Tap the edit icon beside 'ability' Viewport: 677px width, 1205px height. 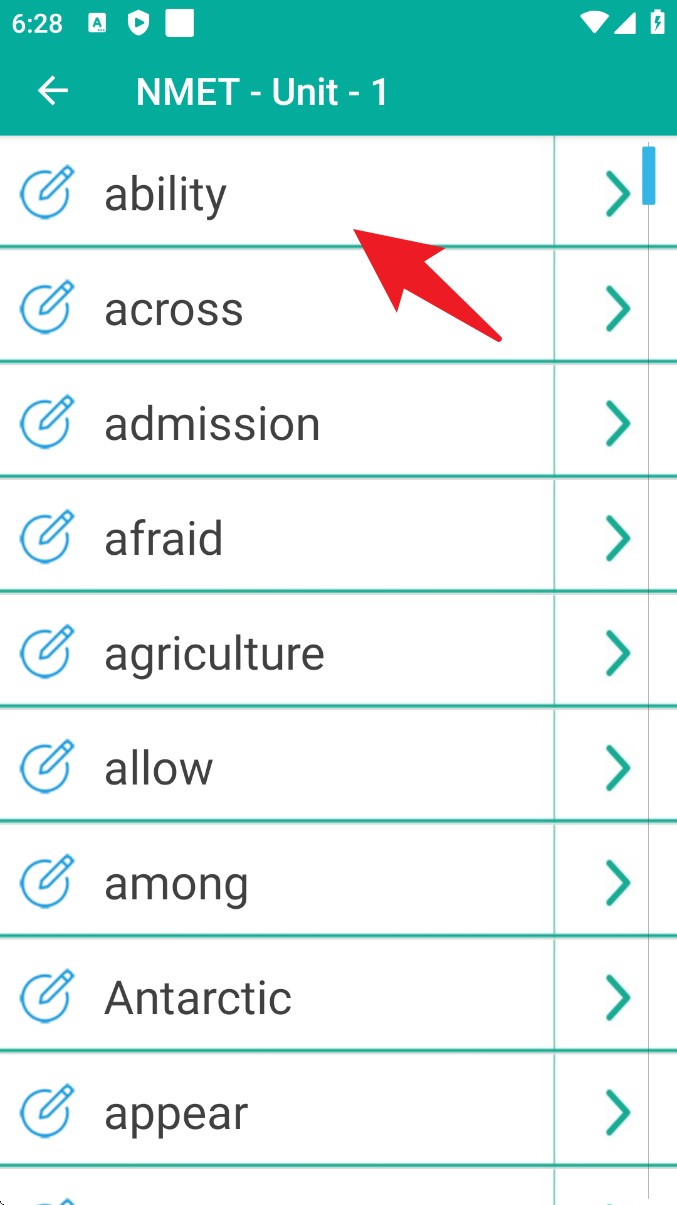pyautogui.click(x=47, y=193)
